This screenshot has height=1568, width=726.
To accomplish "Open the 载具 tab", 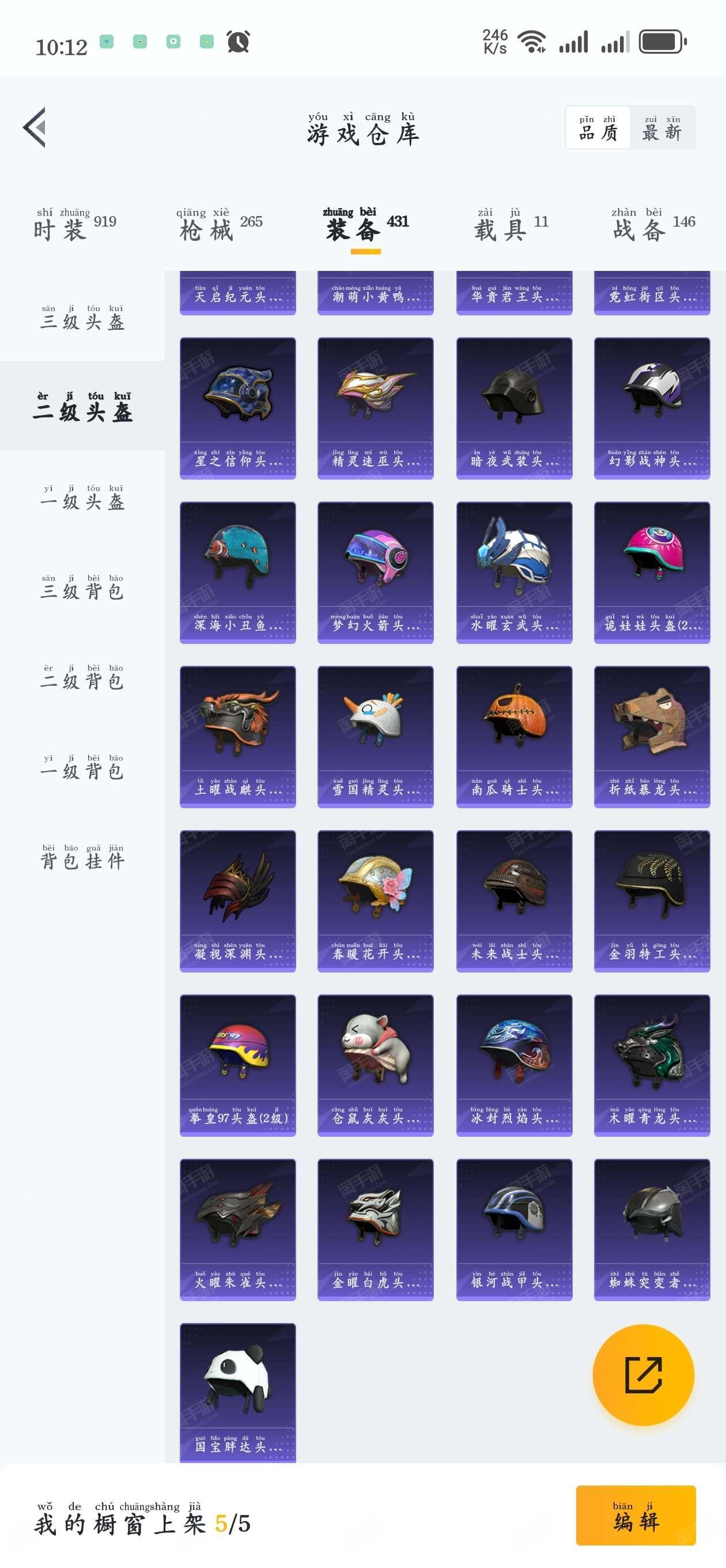I will tap(511, 225).
